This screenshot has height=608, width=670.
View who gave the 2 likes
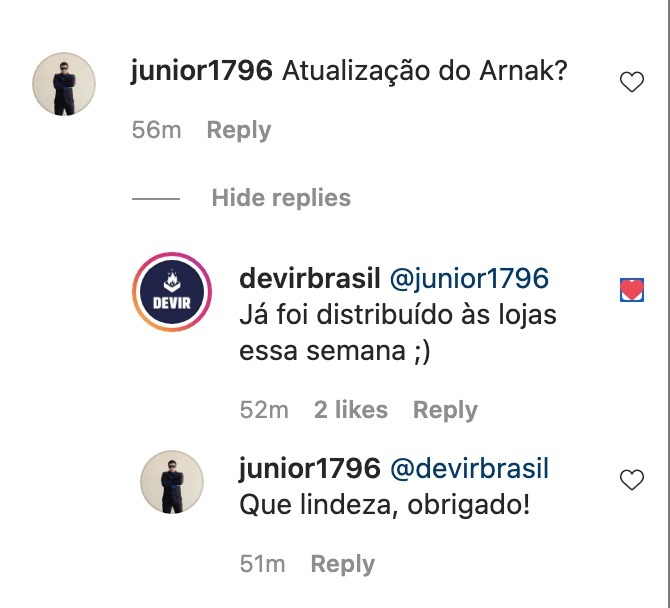(x=350, y=410)
